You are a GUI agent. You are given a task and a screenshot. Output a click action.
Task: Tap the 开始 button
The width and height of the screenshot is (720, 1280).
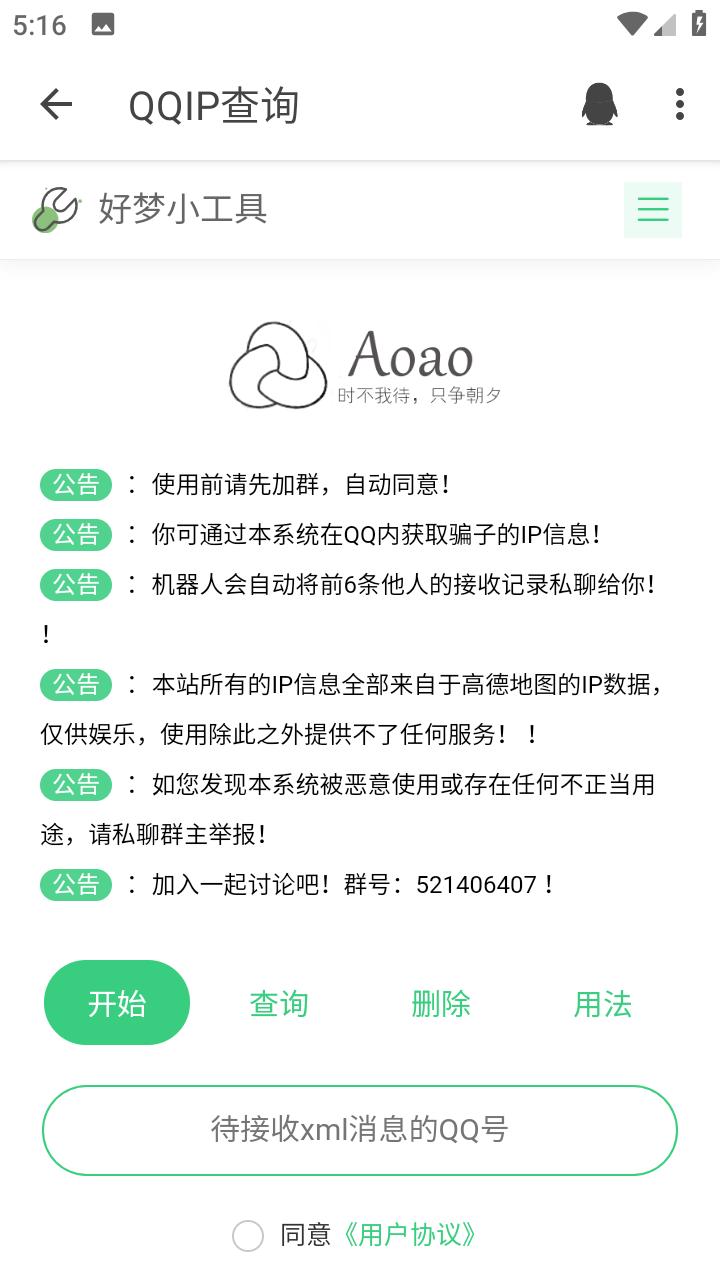[117, 1003]
